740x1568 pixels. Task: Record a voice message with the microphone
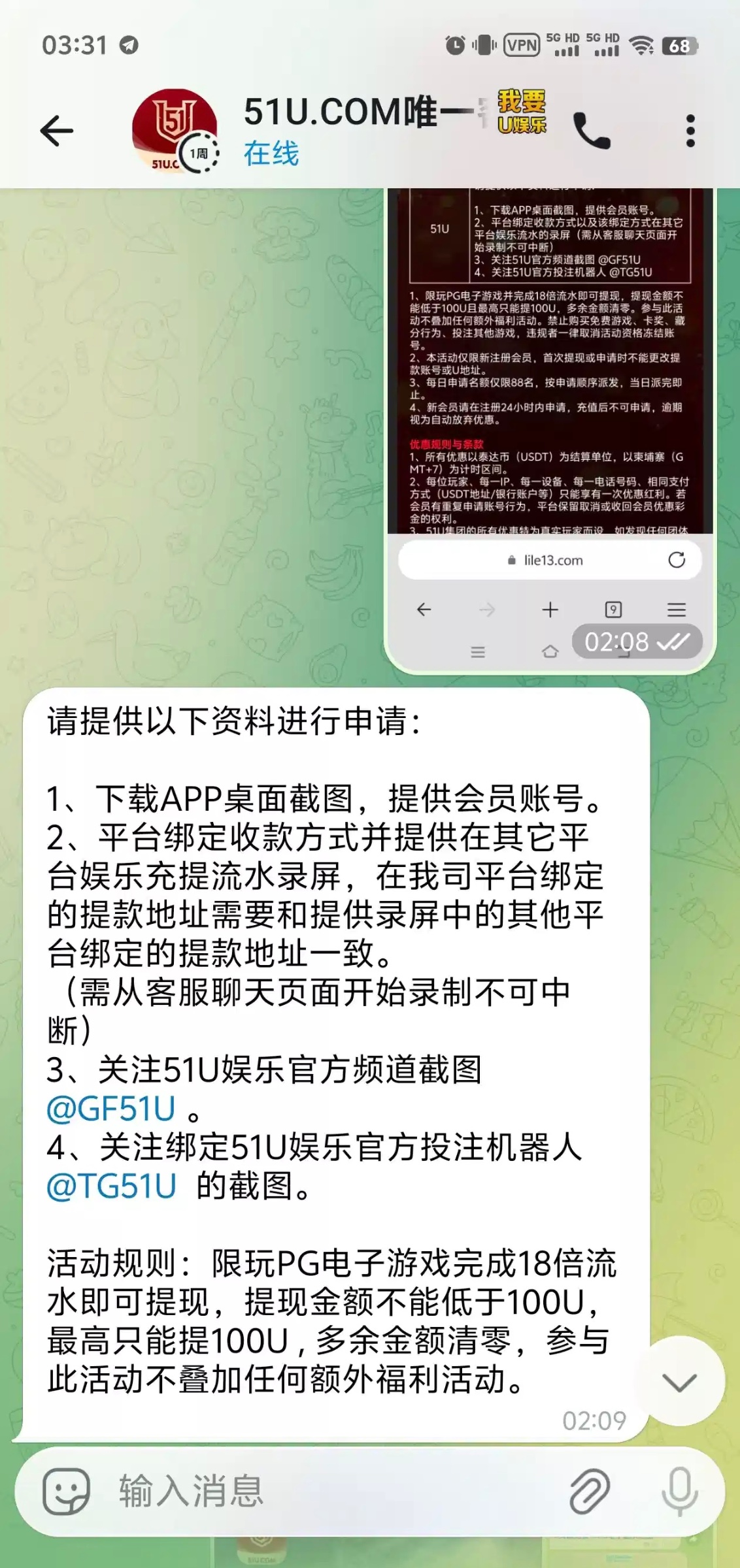pyautogui.click(x=680, y=1492)
